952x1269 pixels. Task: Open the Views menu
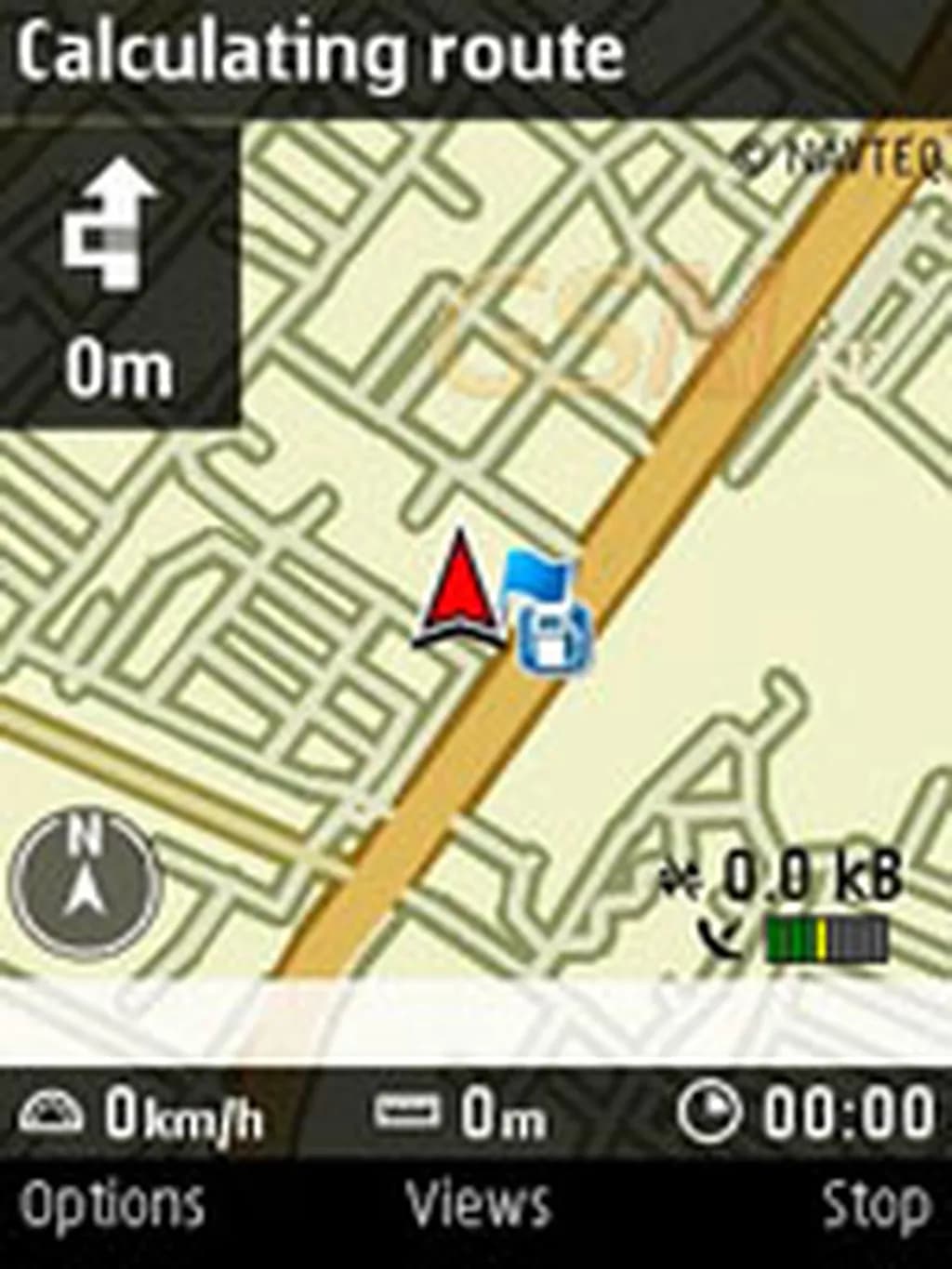point(480,1204)
